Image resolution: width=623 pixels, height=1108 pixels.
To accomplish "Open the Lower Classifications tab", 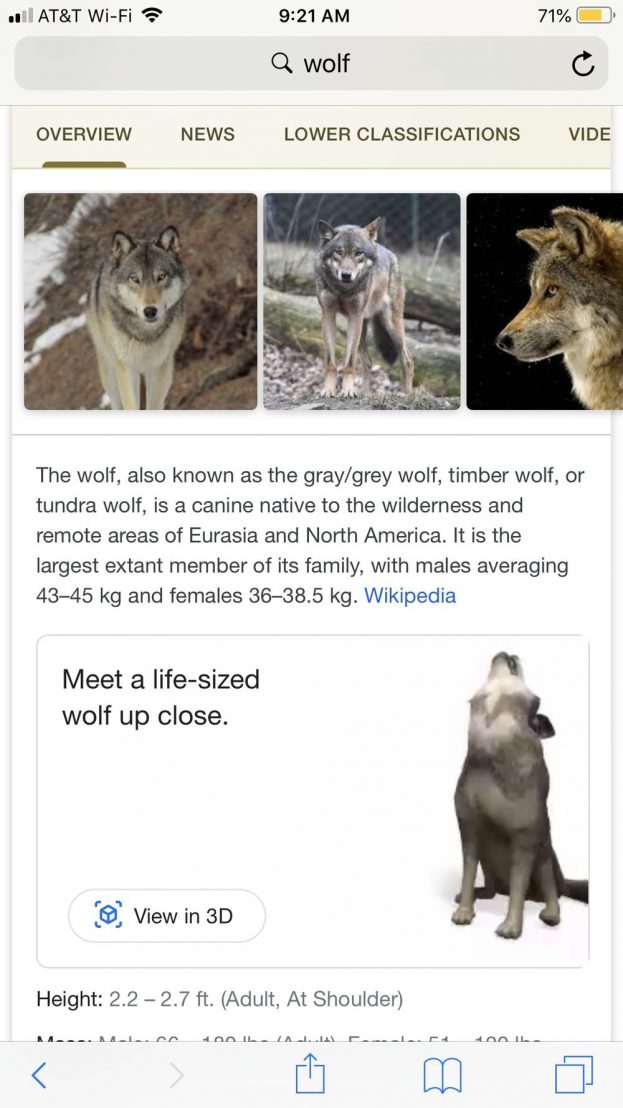I will click(402, 134).
